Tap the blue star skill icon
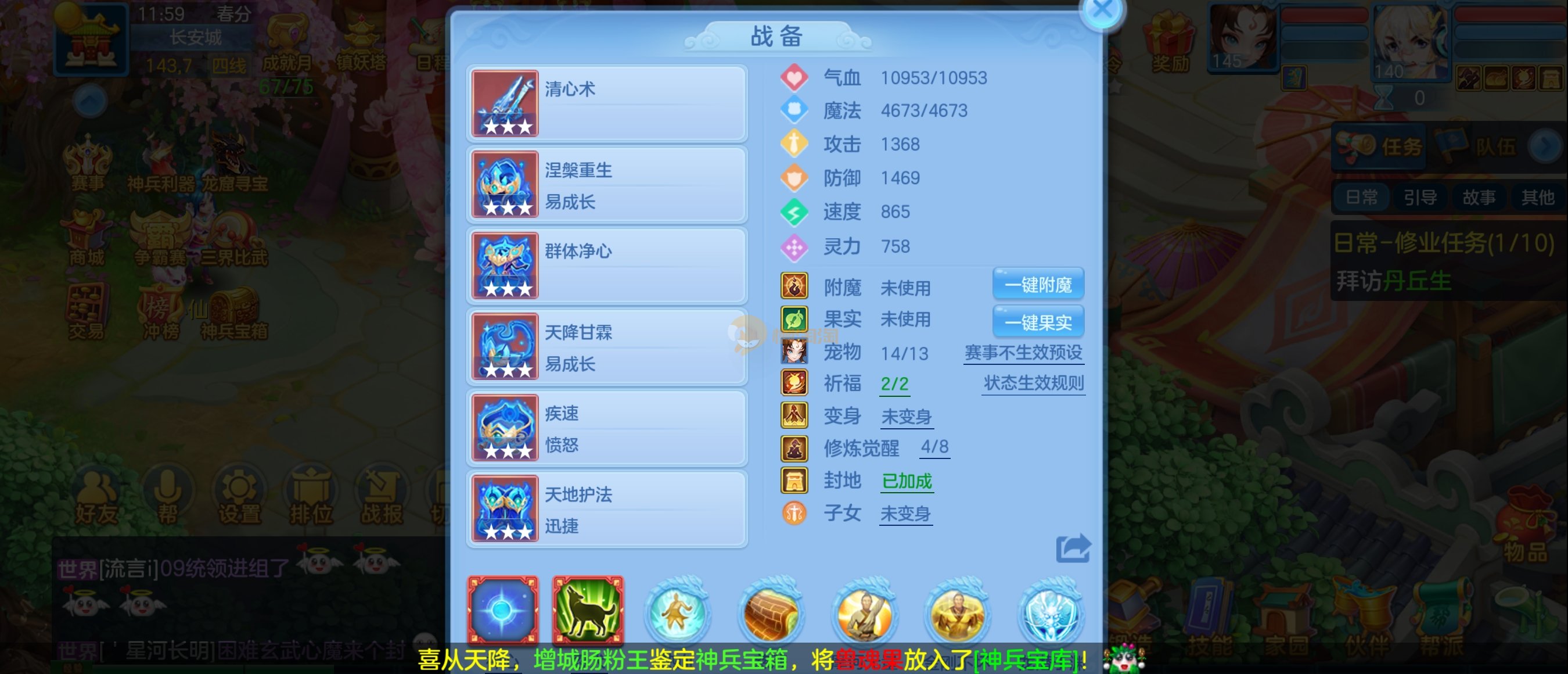This screenshot has height=674, width=1568. click(x=503, y=610)
